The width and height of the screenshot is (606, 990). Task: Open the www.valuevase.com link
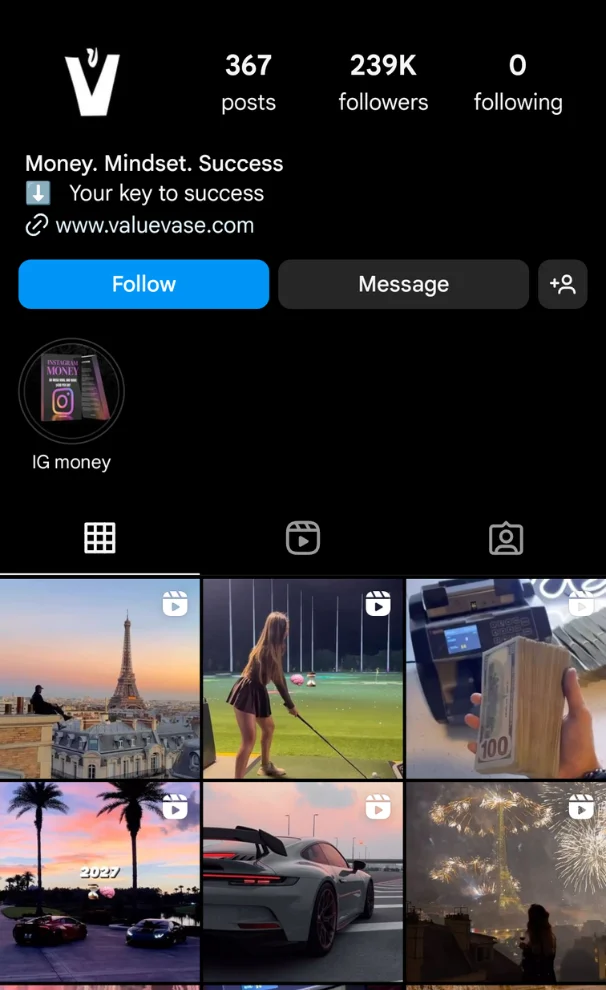pyautogui.click(x=154, y=225)
